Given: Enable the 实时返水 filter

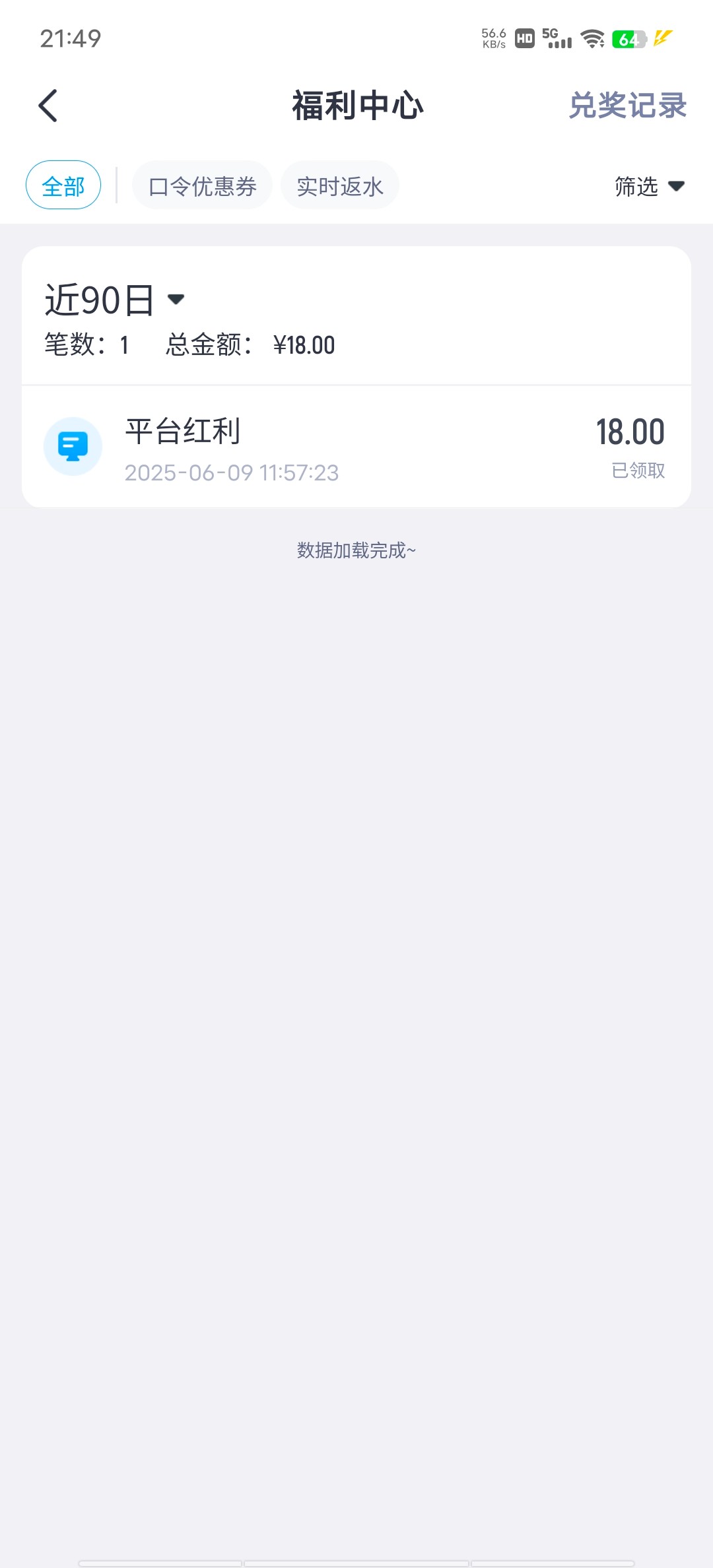Looking at the screenshot, I should (339, 185).
